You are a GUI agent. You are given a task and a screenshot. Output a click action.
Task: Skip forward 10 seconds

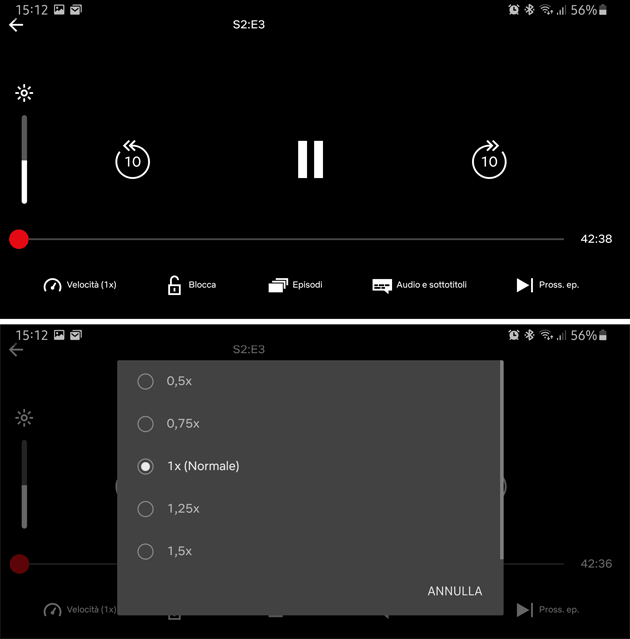489,160
